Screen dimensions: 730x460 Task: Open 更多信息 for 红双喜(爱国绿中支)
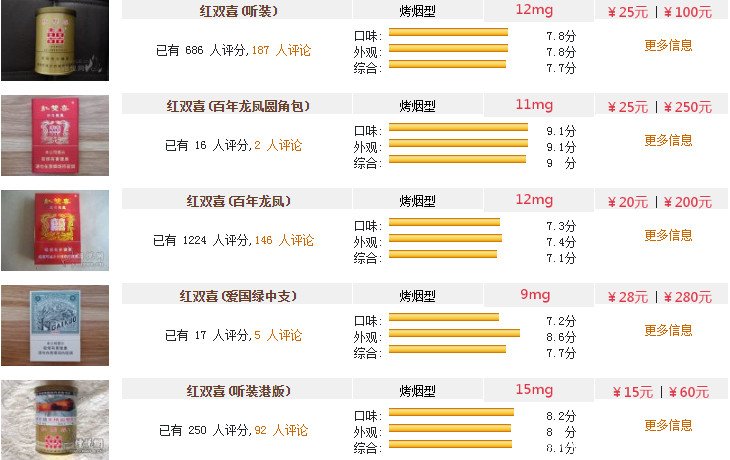click(x=668, y=330)
